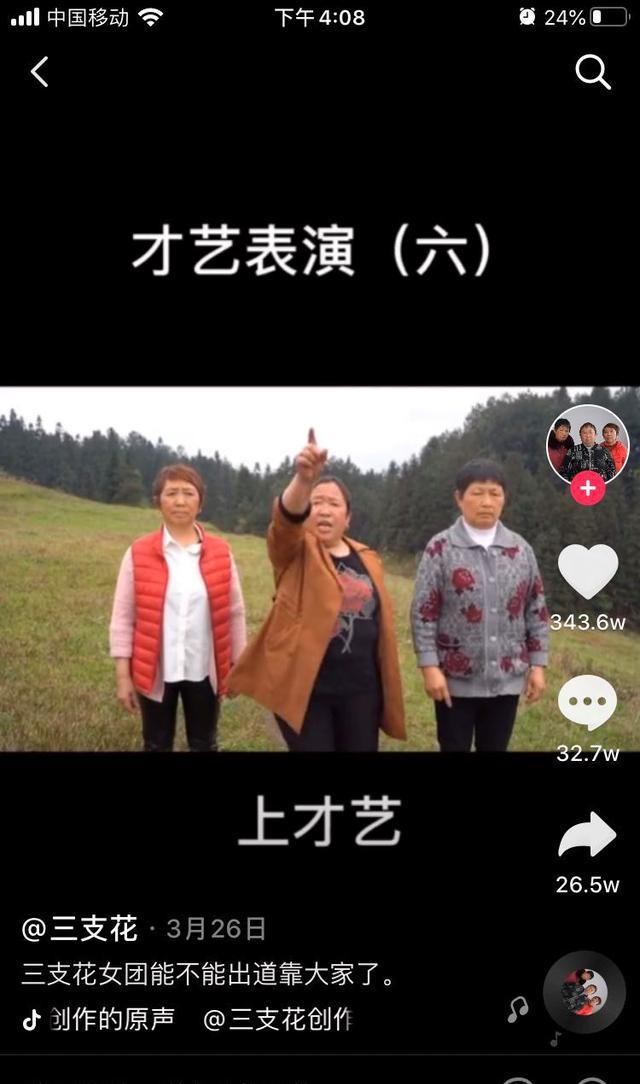The width and height of the screenshot is (640, 1084).
Task: Open the search magnifier icon
Action: click(x=592, y=72)
